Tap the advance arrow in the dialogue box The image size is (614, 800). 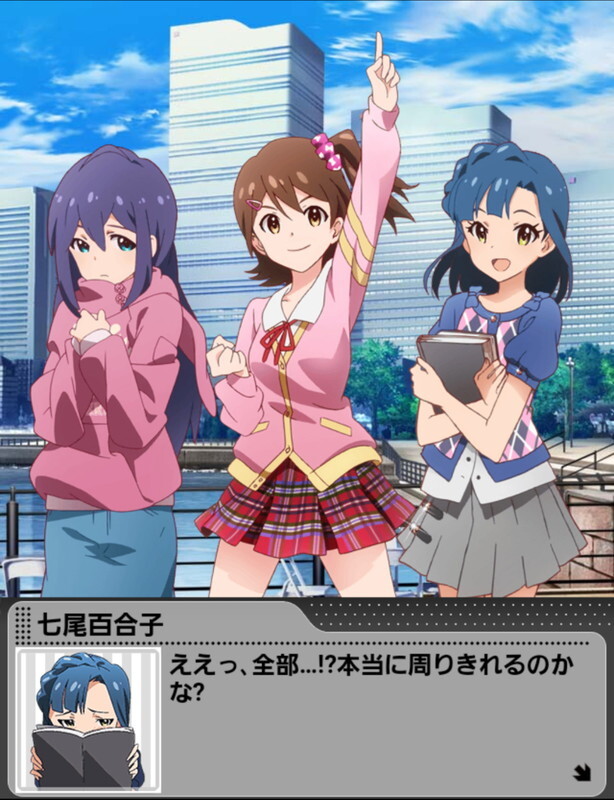tap(581, 770)
